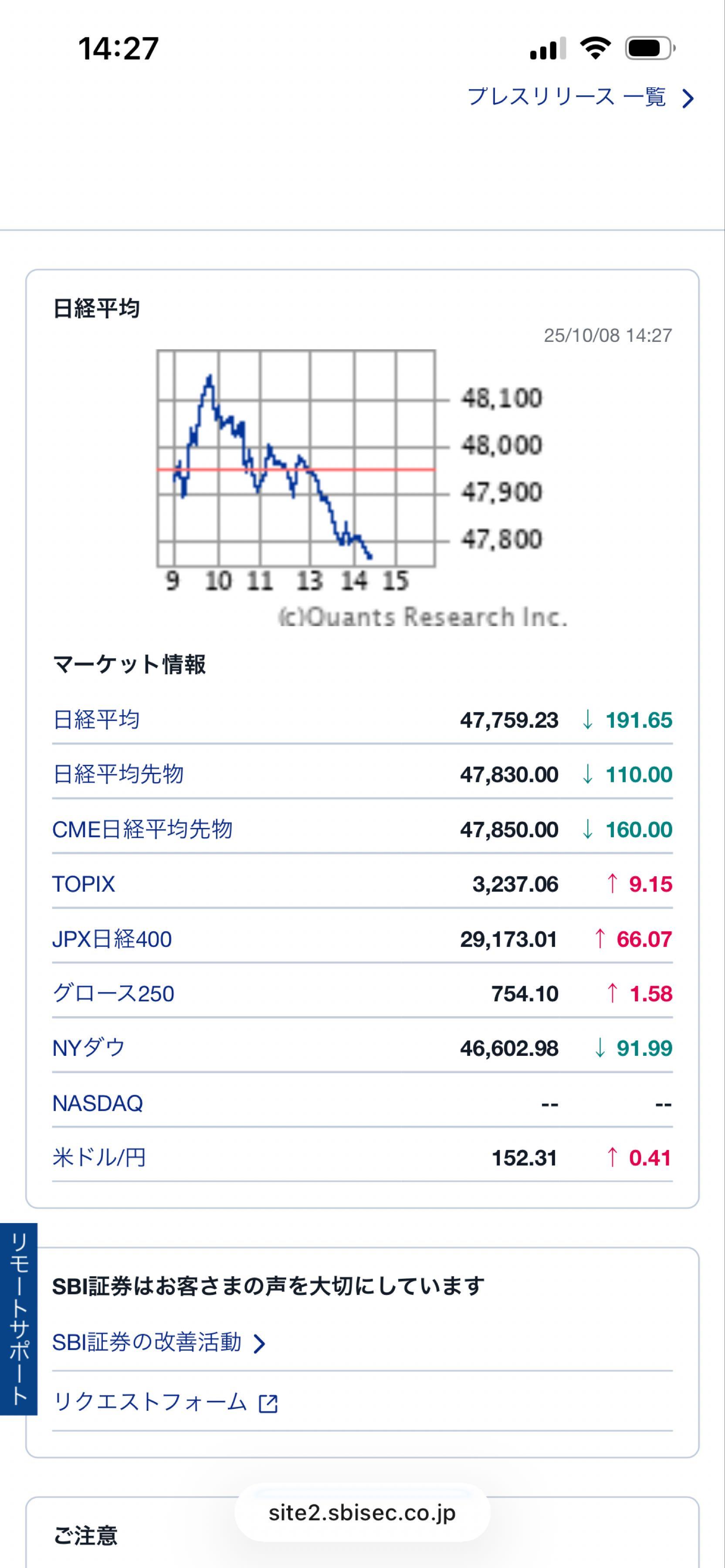Image resolution: width=725 pixels, height=1568 pixels.
Task: Open the NASDAQ link
Action: (x=98, y=1103)
